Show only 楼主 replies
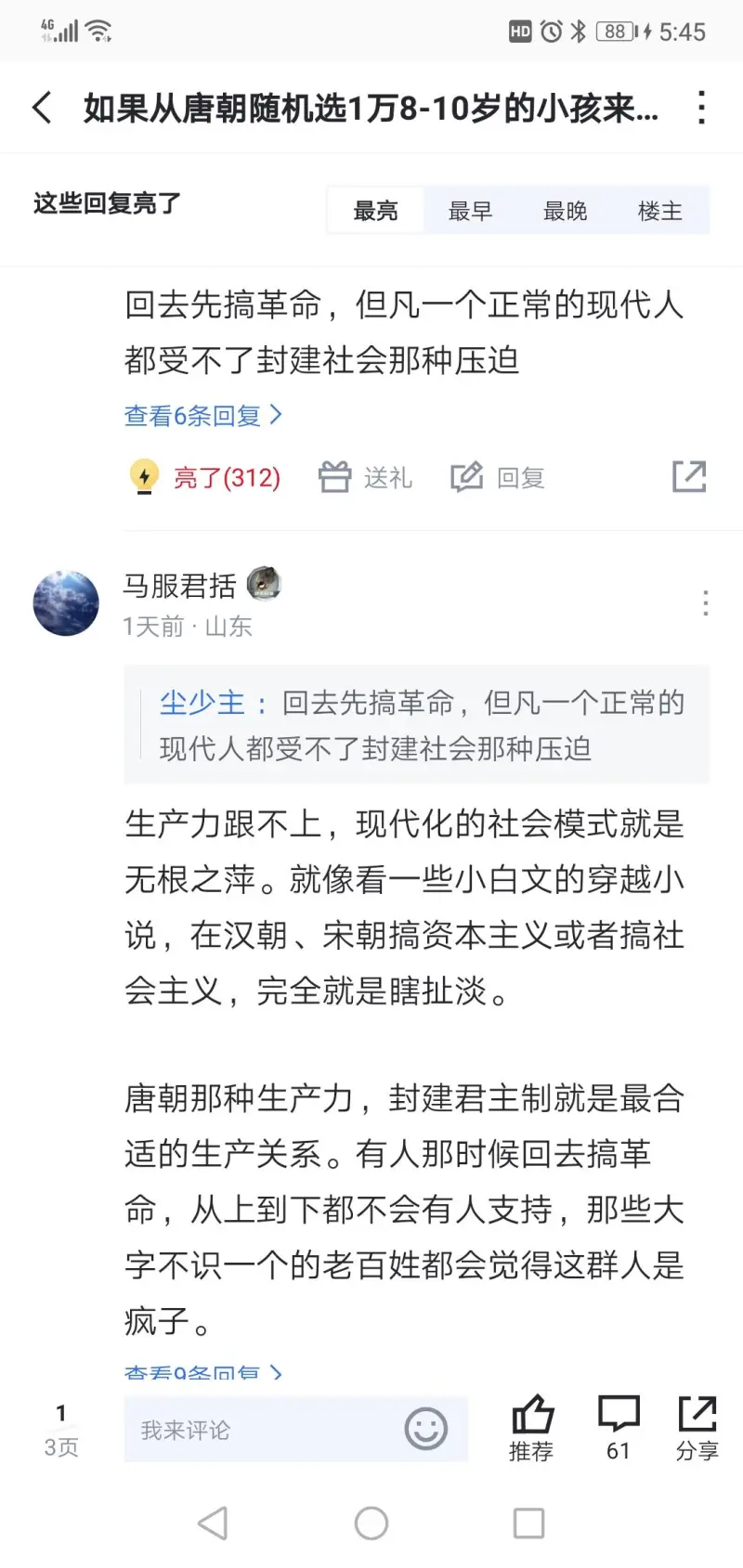 (x=659, y=211)
